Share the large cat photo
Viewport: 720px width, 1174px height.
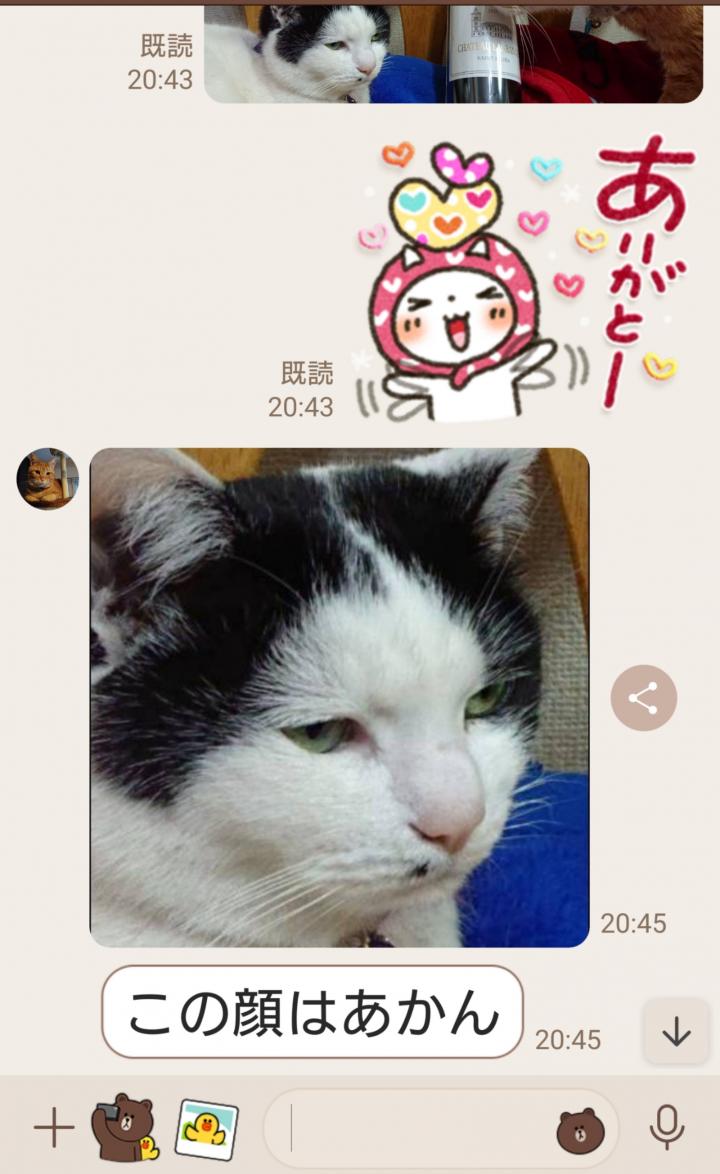[643, 697]
